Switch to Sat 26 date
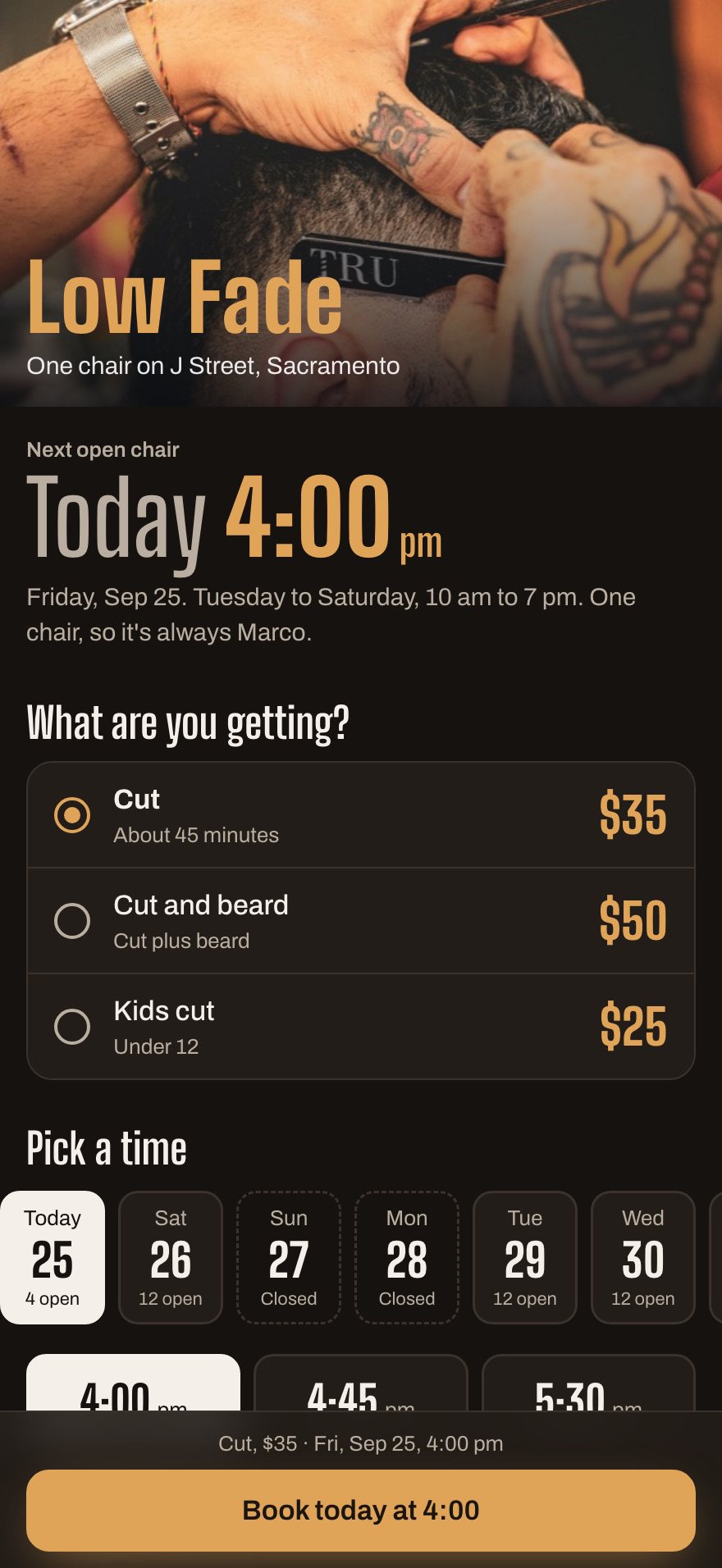 pyautogui.click(x=171, y=1257)
